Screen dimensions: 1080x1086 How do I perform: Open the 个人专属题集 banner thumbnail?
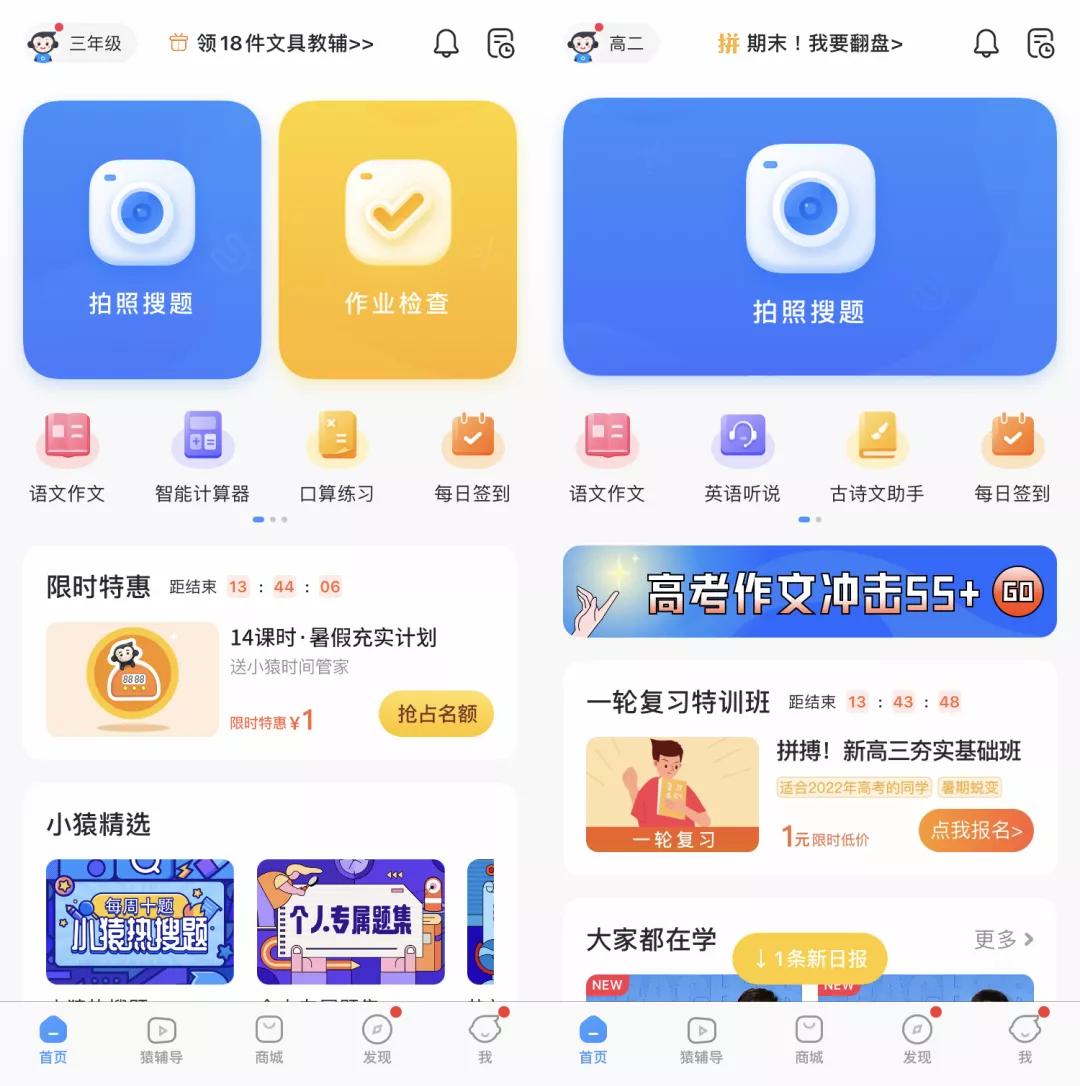pyautogui.click(x=349, y=921)
